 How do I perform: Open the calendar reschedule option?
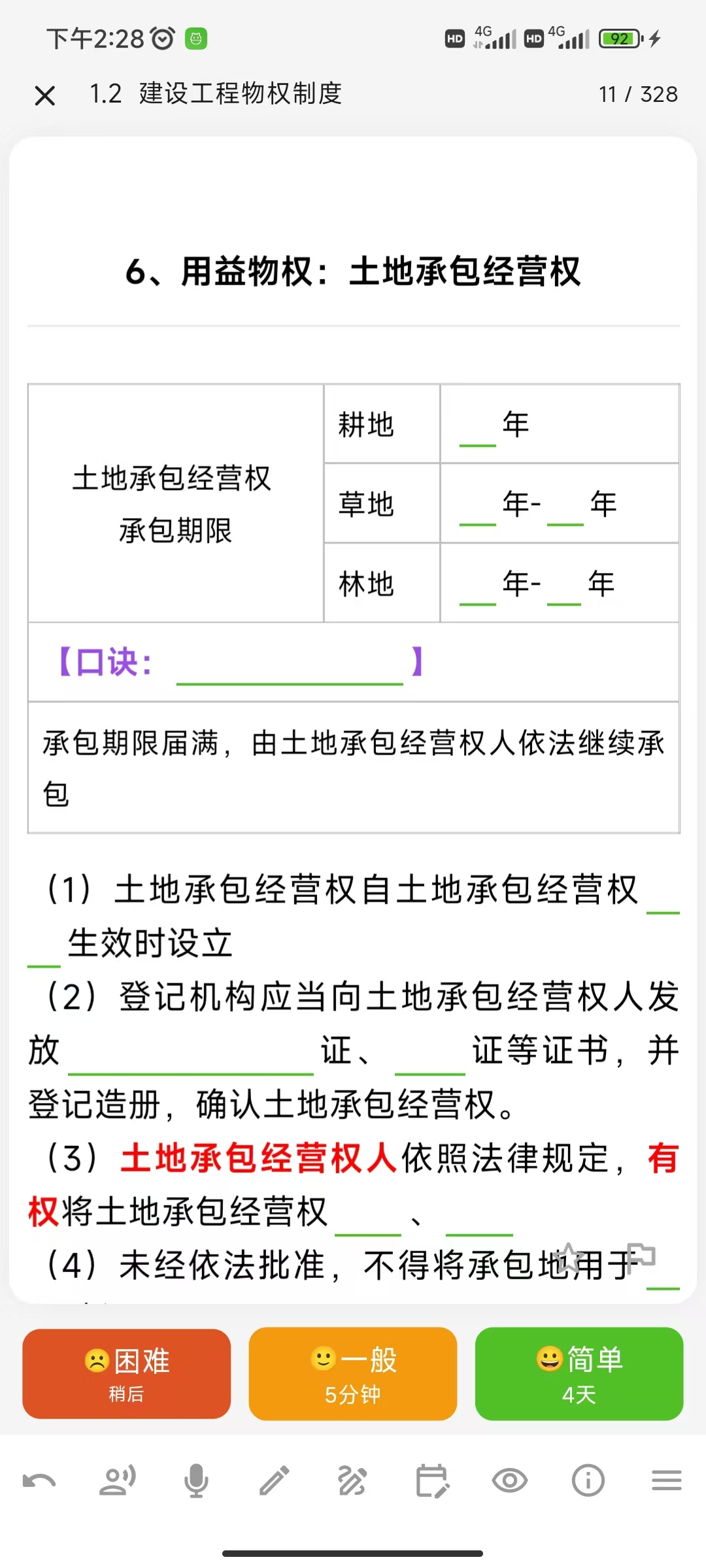tap(432, 1480)
